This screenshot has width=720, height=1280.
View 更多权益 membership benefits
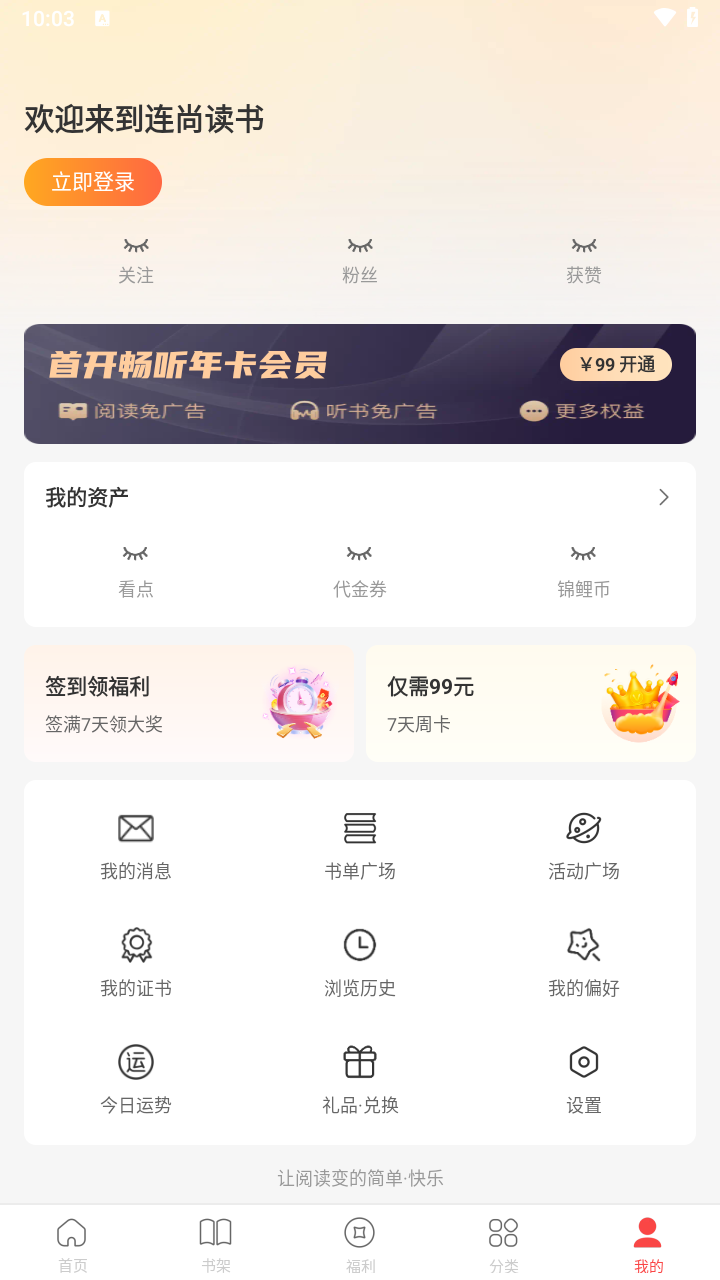tap(583, 410)
